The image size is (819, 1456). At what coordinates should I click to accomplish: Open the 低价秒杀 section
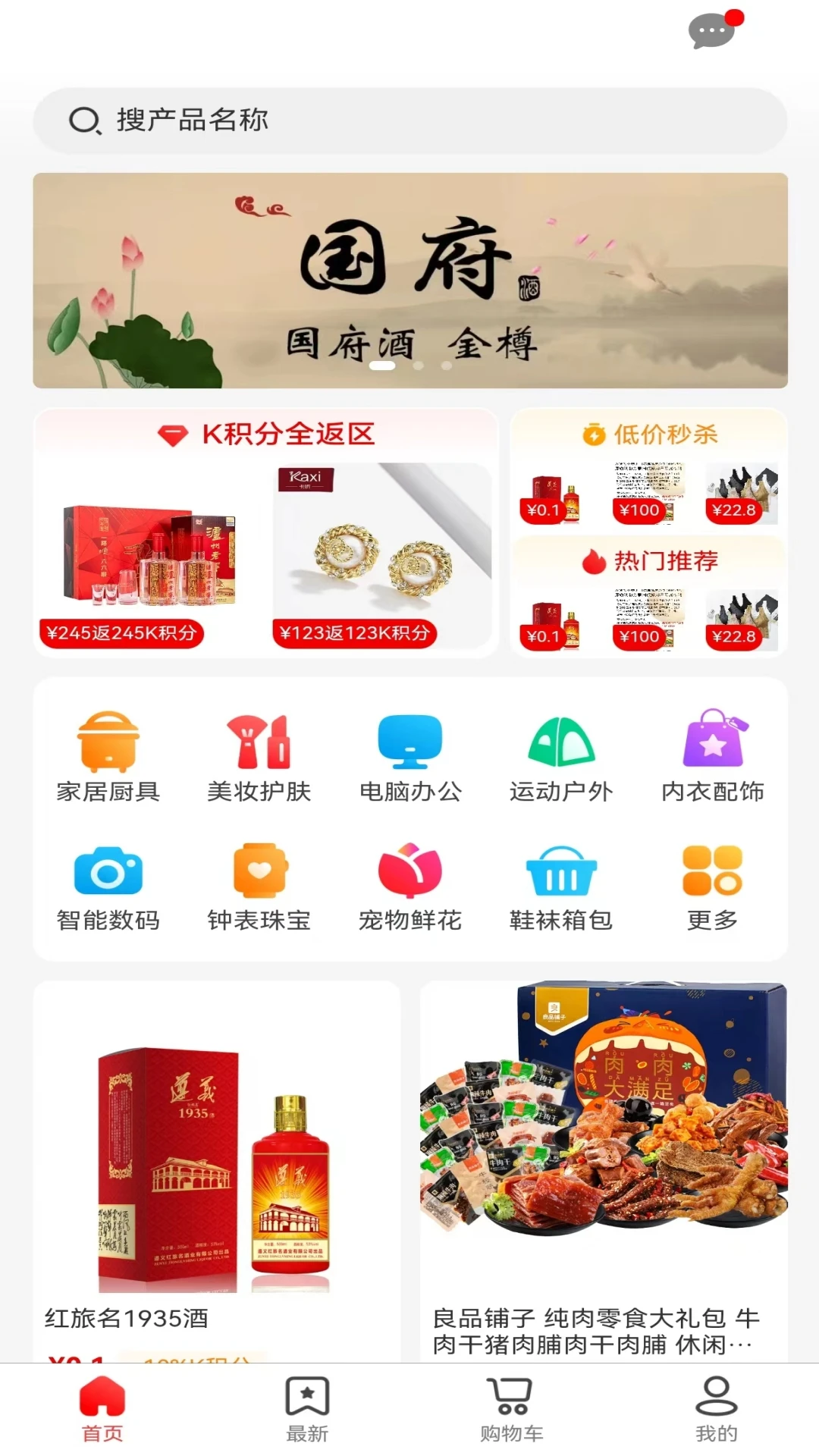(649, 435)
